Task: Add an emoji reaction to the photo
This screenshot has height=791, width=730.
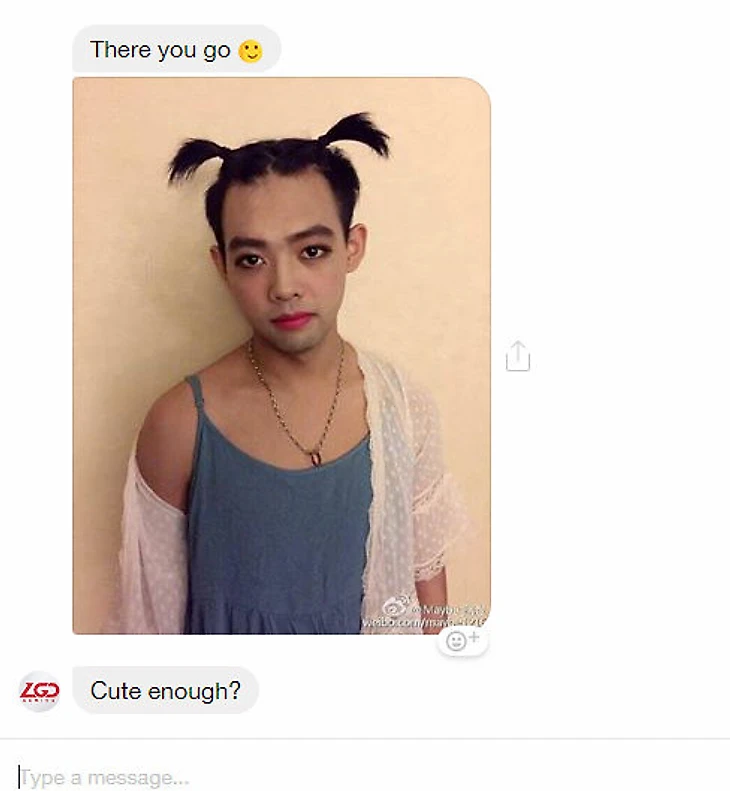Action: (x=462, y=641)
